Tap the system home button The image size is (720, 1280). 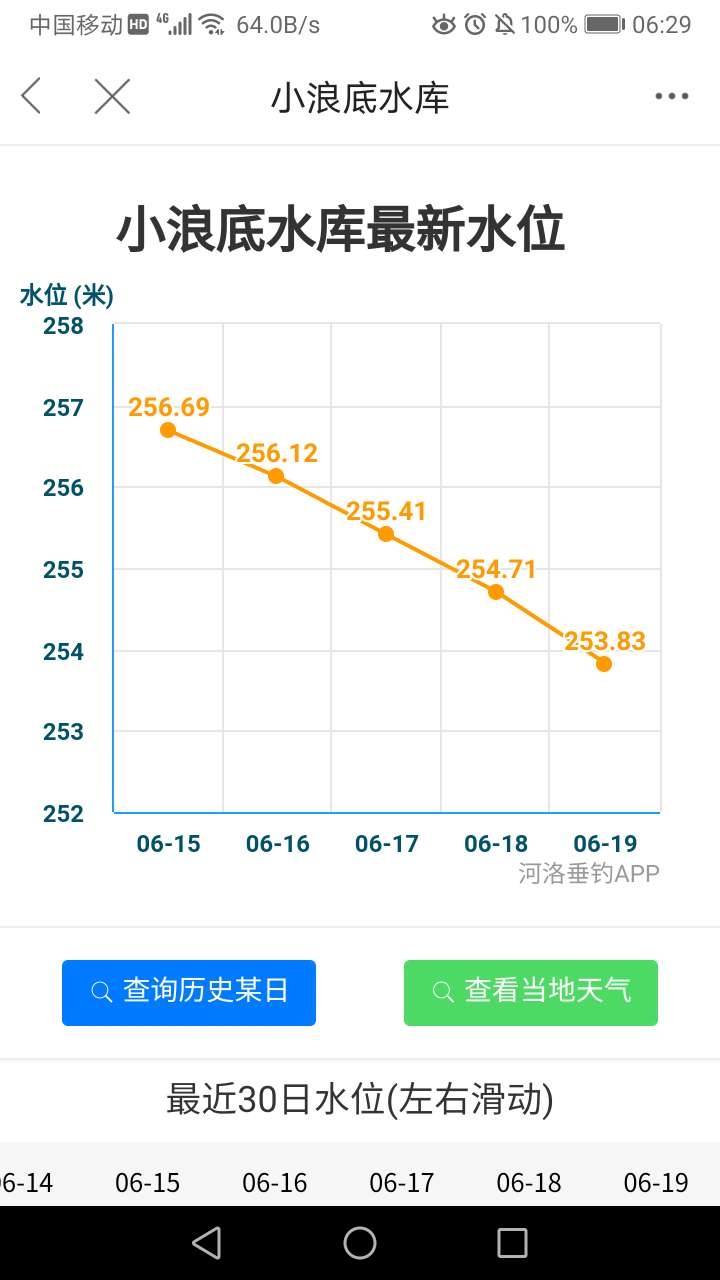coord(360,1243)
